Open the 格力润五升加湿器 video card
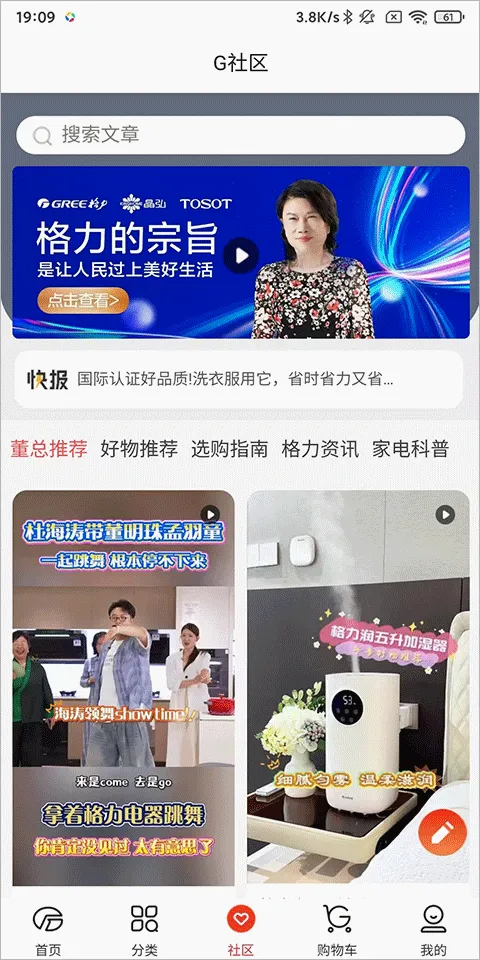Screen dimensions: 480x960 (x=358, y=688)
